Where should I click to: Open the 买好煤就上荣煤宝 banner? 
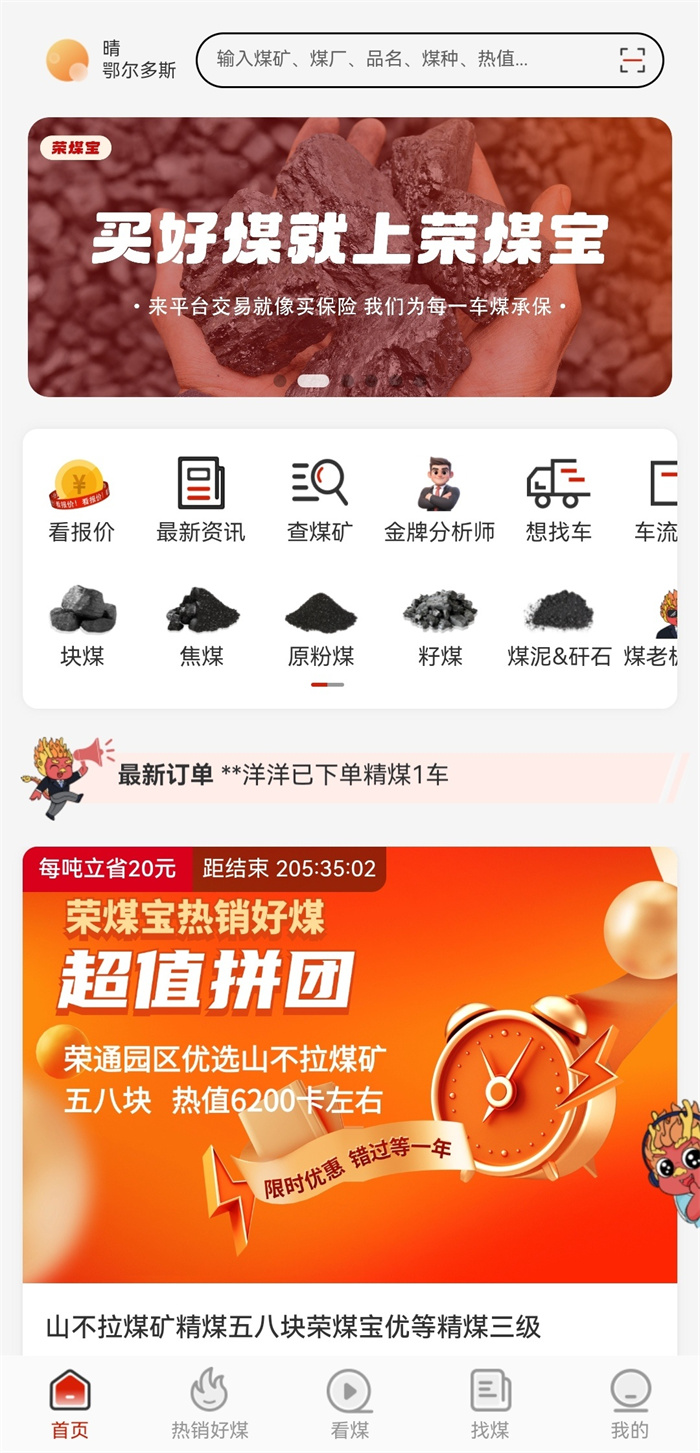350,257
